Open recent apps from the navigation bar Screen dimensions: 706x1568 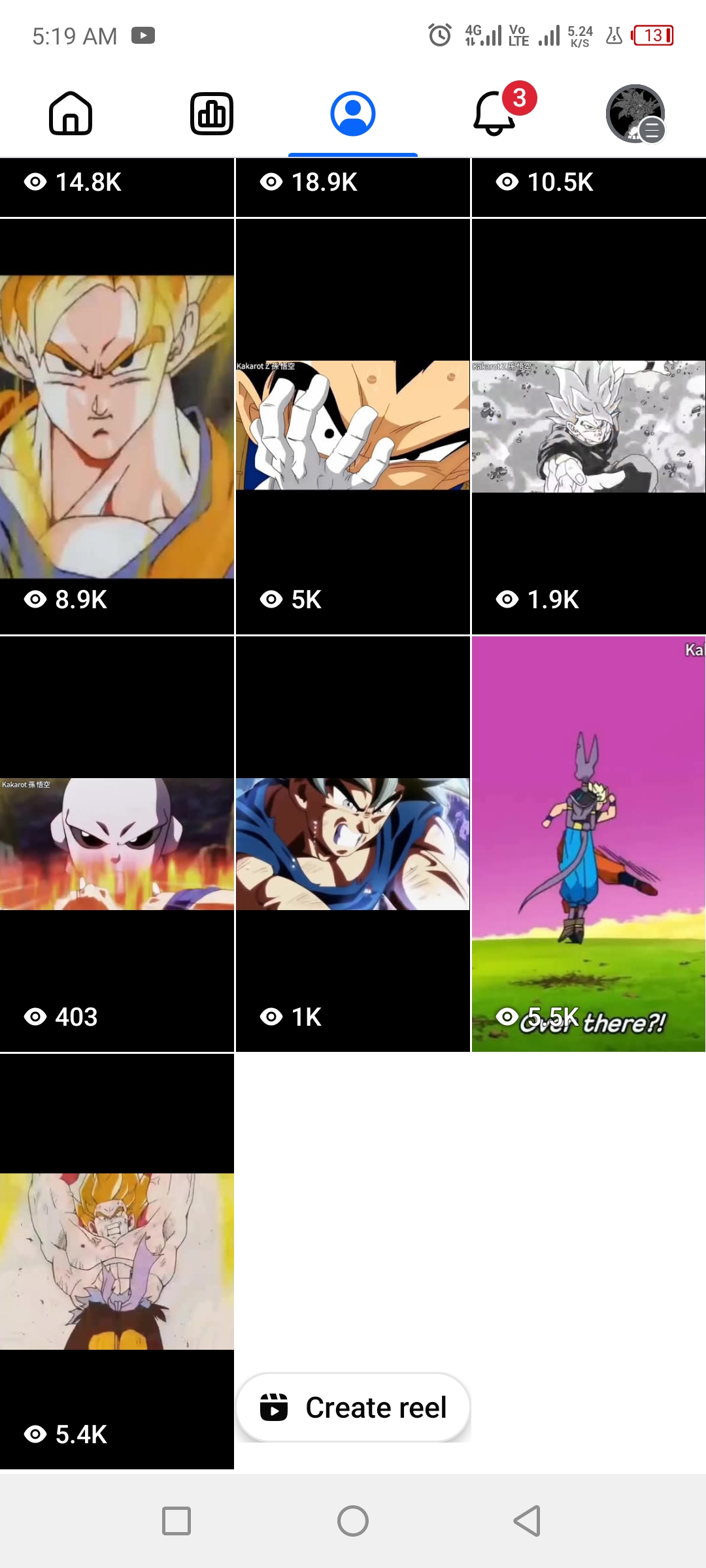(176, 1521)
